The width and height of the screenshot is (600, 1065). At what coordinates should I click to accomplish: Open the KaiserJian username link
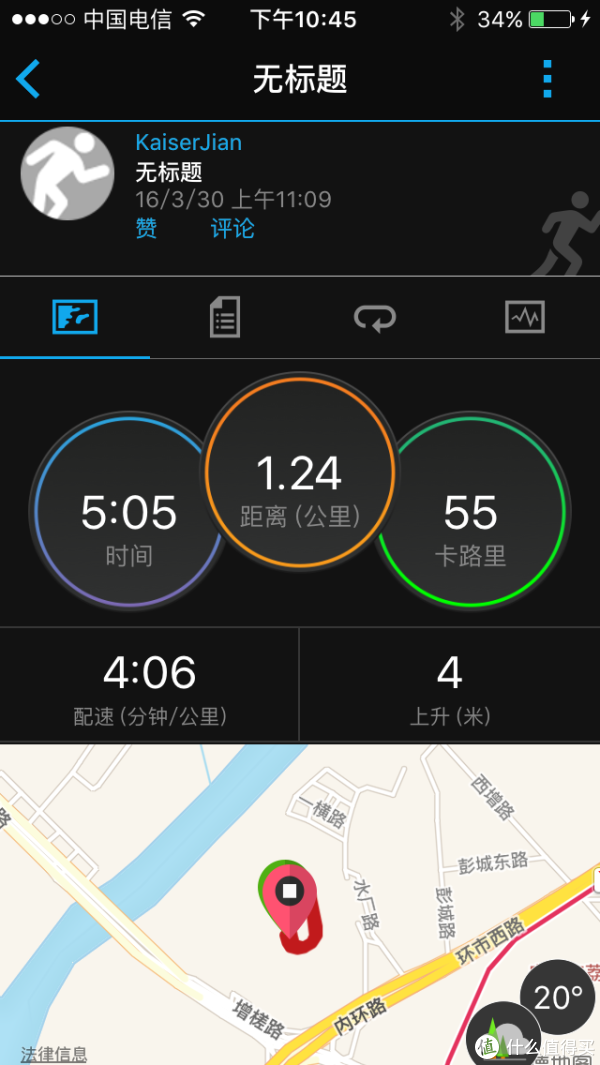point(188,142)
